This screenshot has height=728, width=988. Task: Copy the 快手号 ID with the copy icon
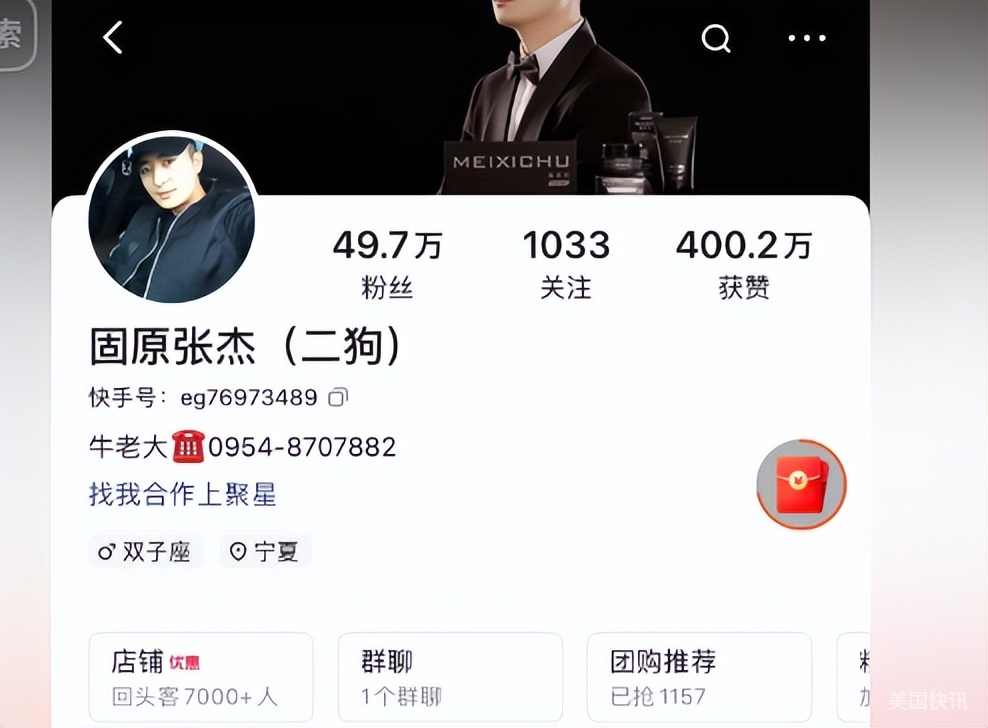[338, 398]
